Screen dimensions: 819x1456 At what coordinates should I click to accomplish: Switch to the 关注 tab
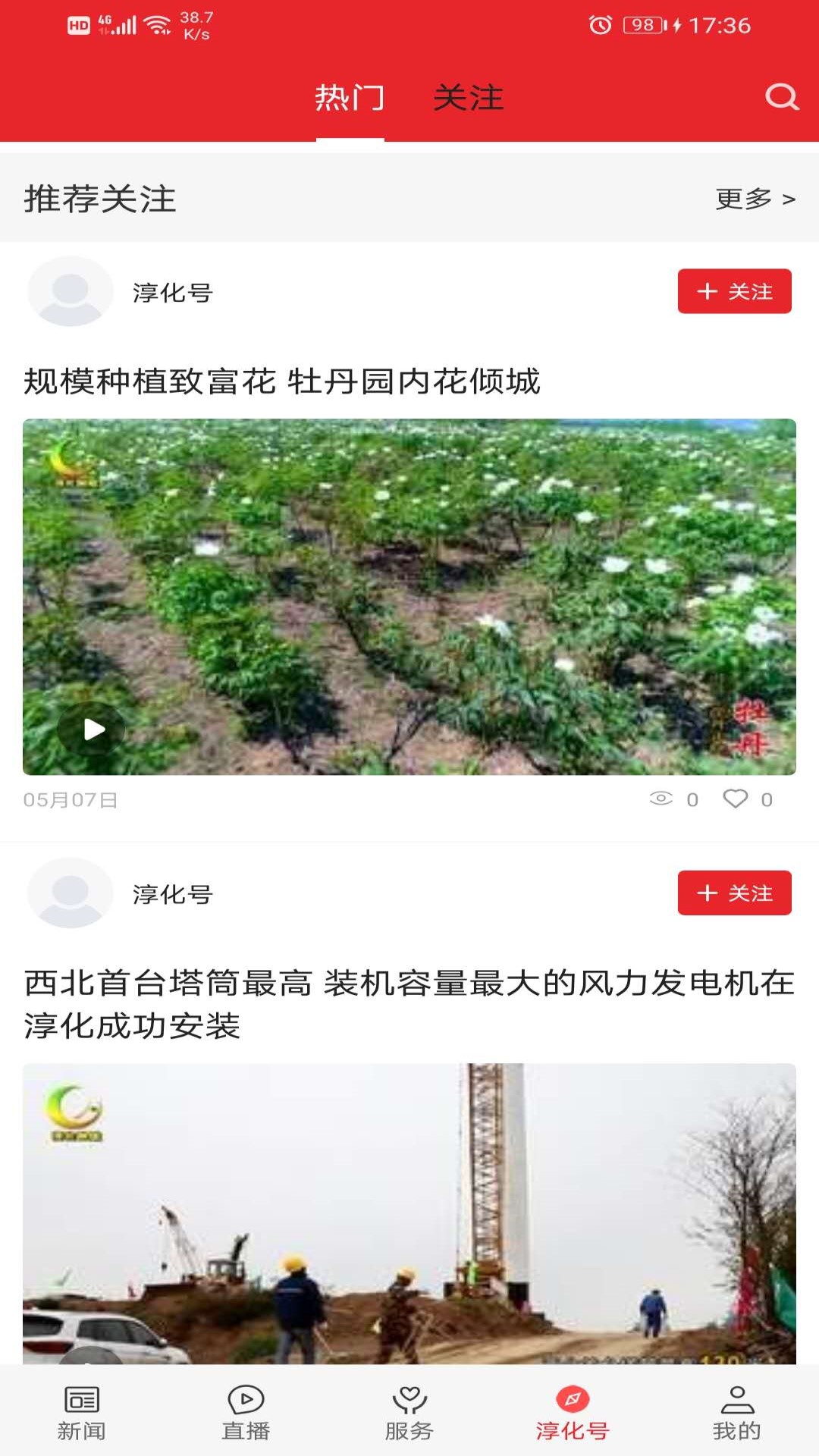(468, 97)
